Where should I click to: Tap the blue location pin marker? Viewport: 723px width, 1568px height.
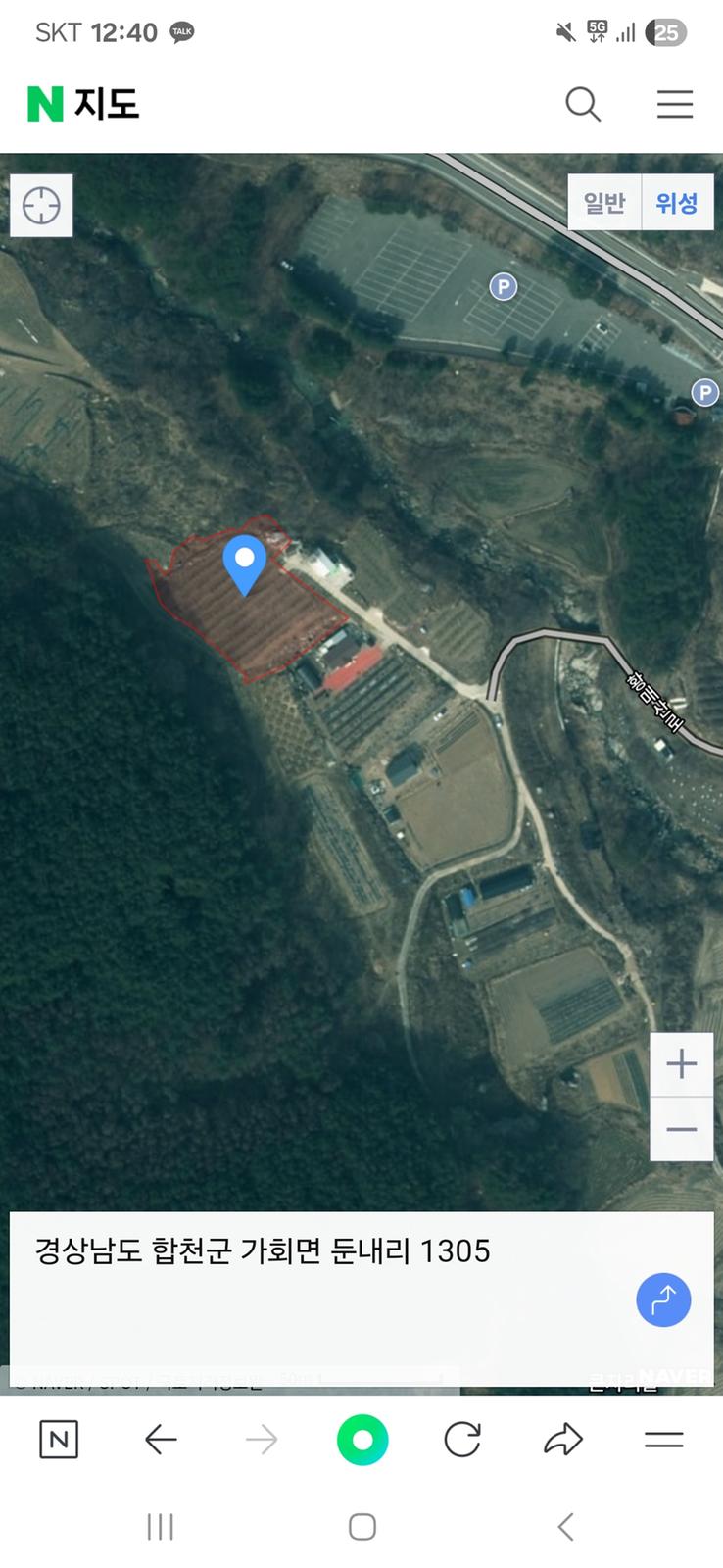point(245,563)
